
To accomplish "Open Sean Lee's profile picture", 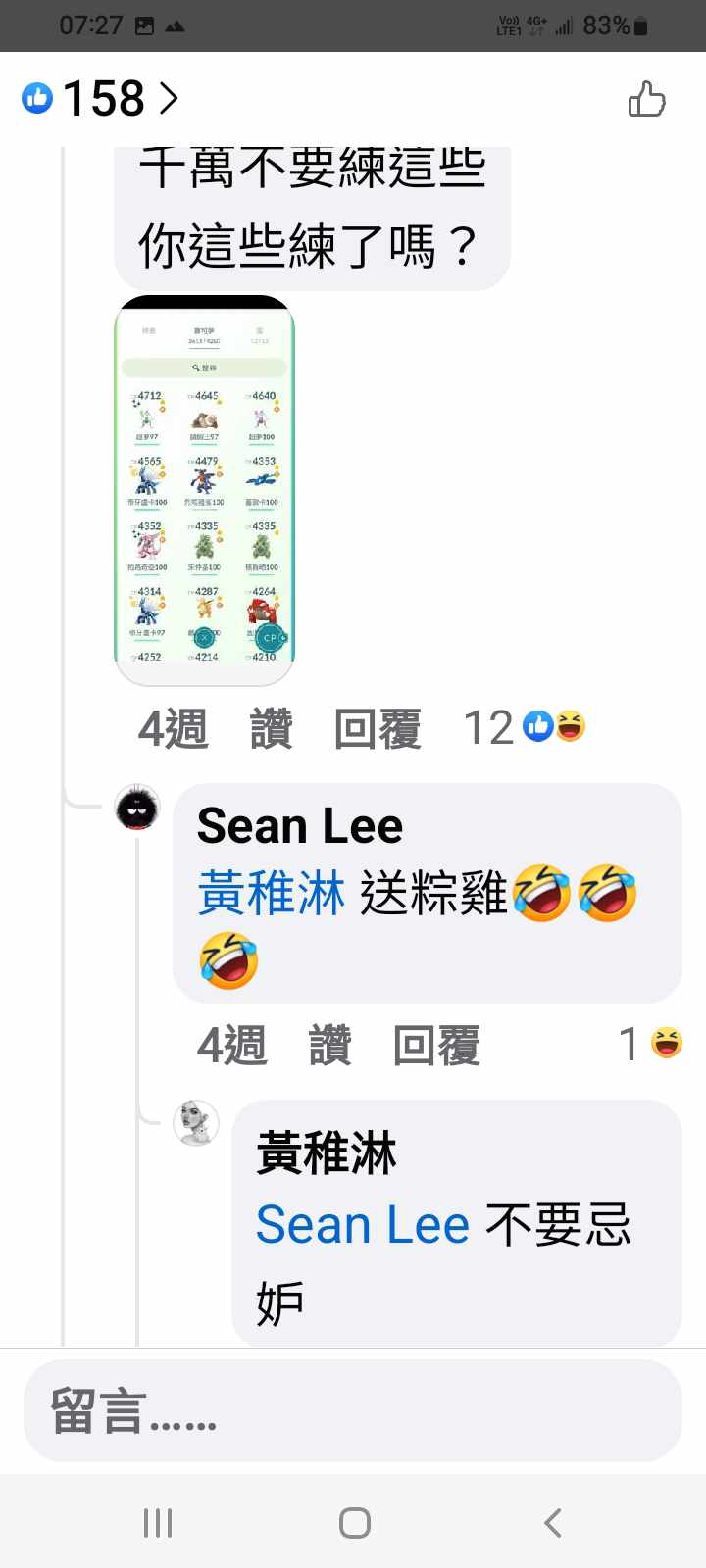I will coord(137,808).
